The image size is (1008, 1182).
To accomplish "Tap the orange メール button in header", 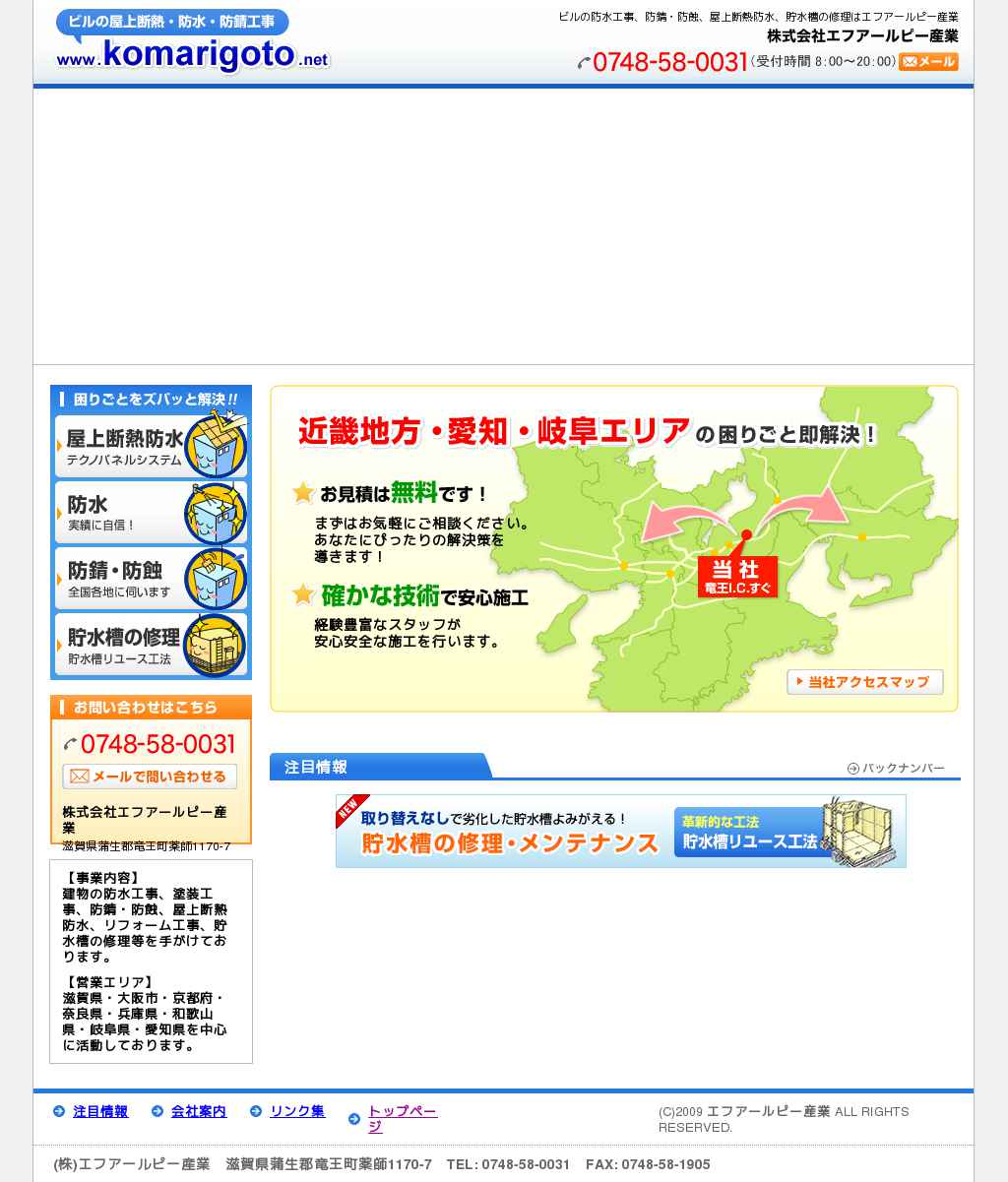I will 928,62.
